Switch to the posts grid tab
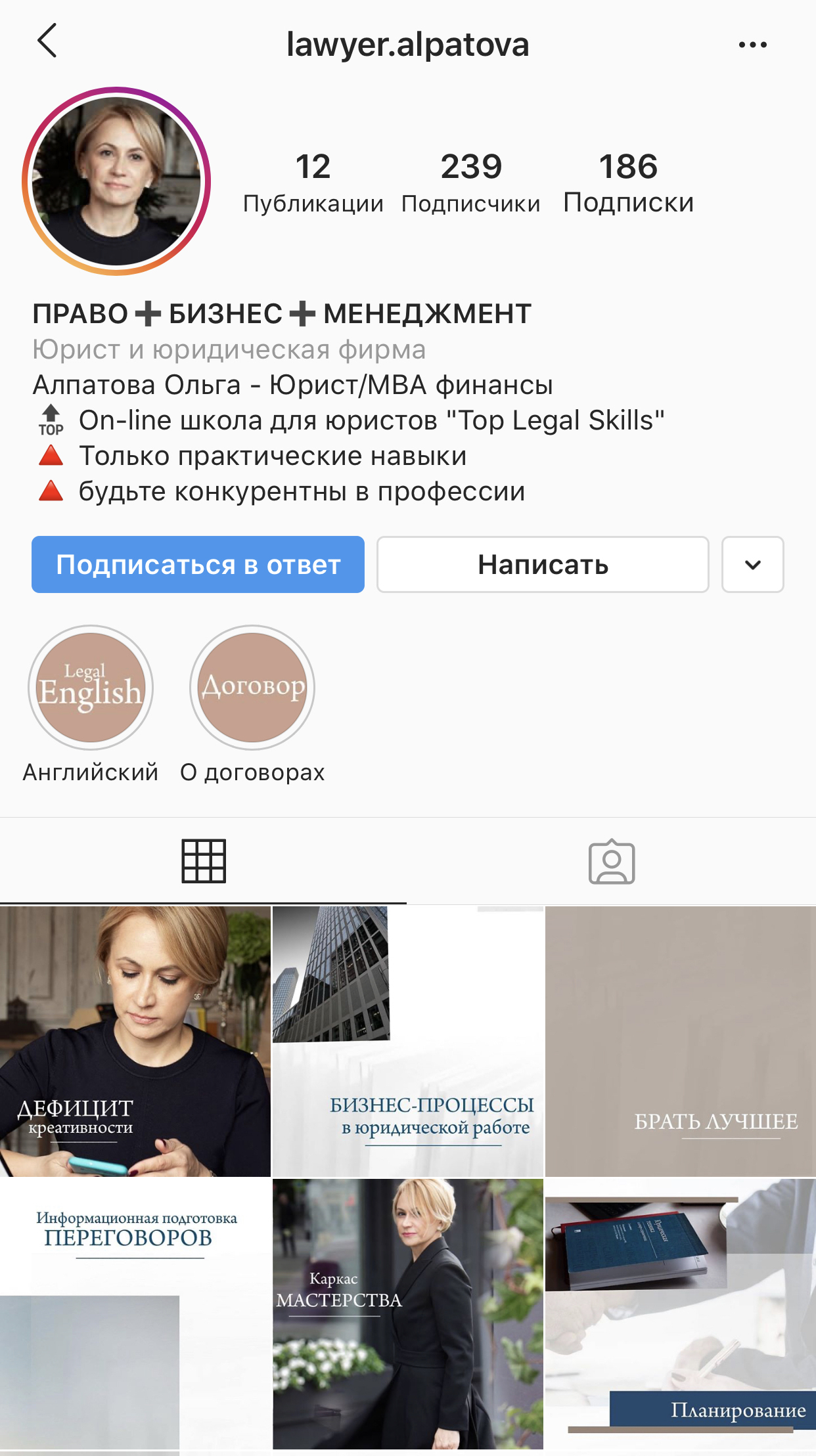This screenshot has height=1456, width=816. [204, 861]
